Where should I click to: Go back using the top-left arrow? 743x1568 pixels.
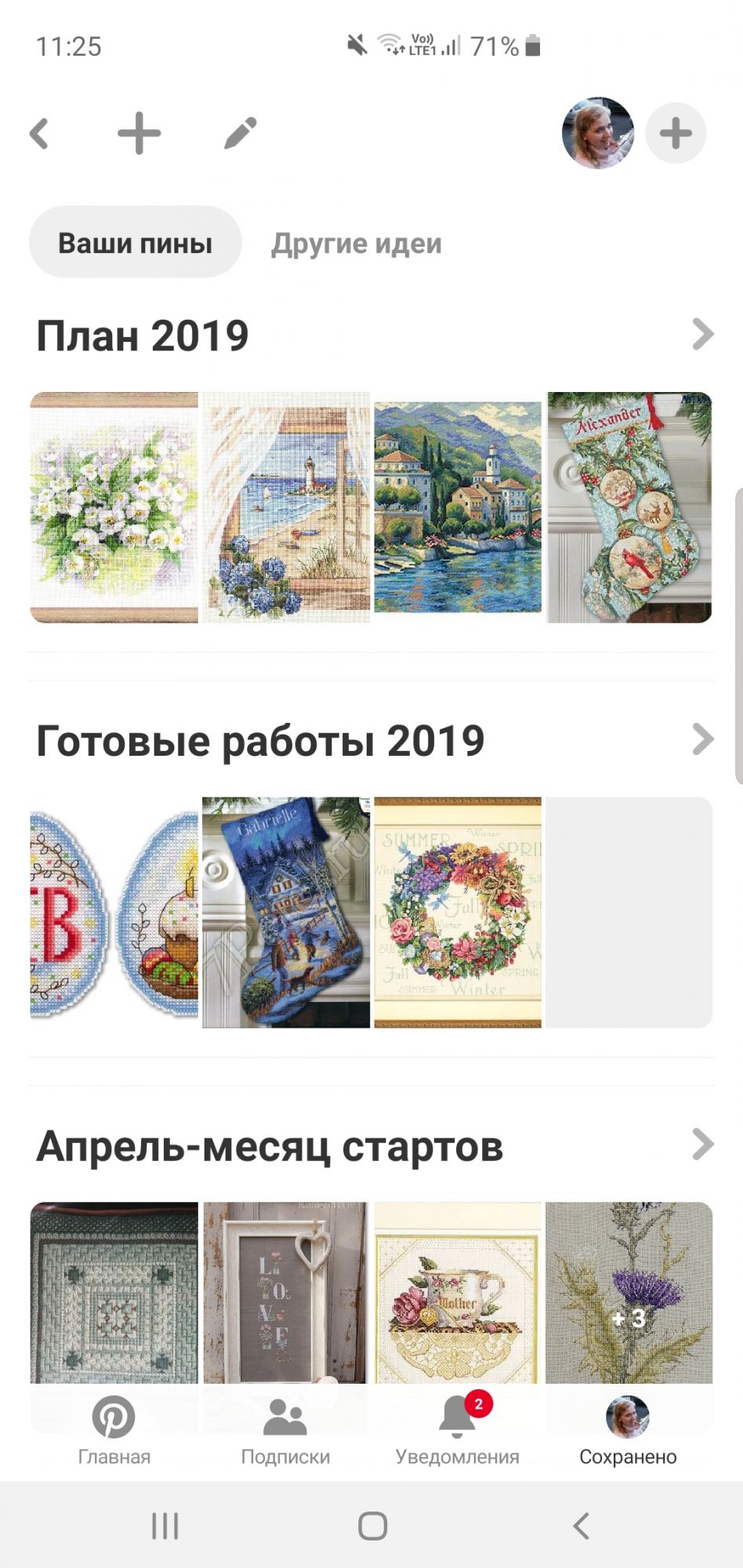[x=39, y=133]
